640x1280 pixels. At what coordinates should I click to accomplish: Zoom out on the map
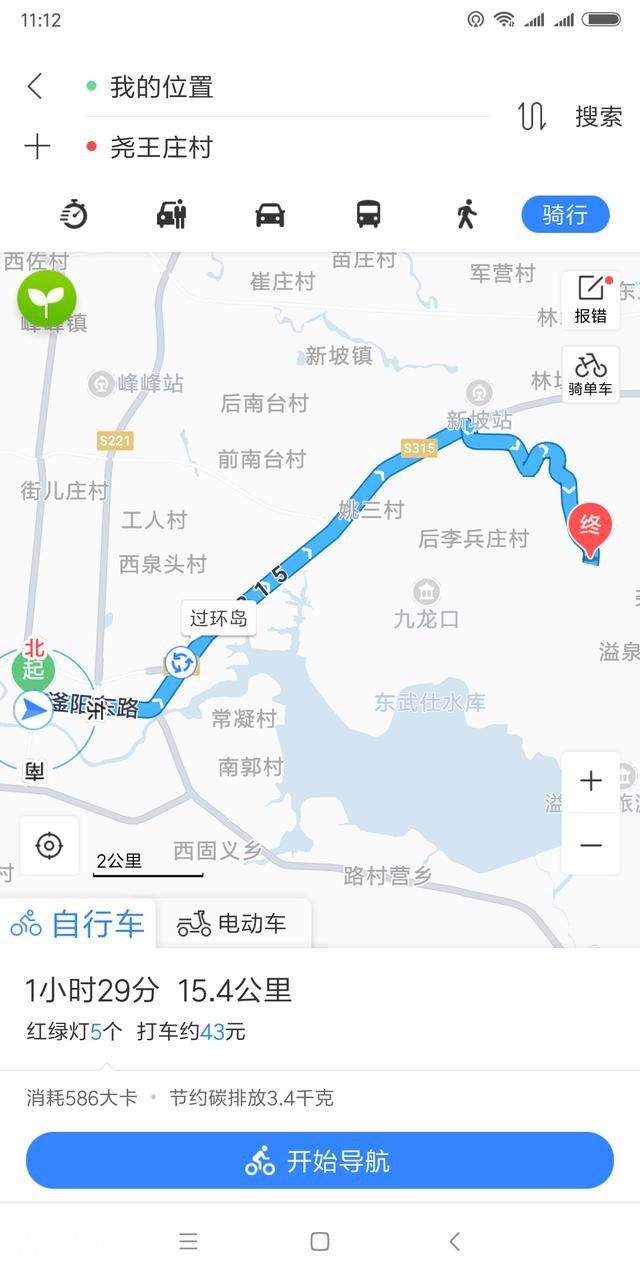pyautogui.click(x=591, y=845)
